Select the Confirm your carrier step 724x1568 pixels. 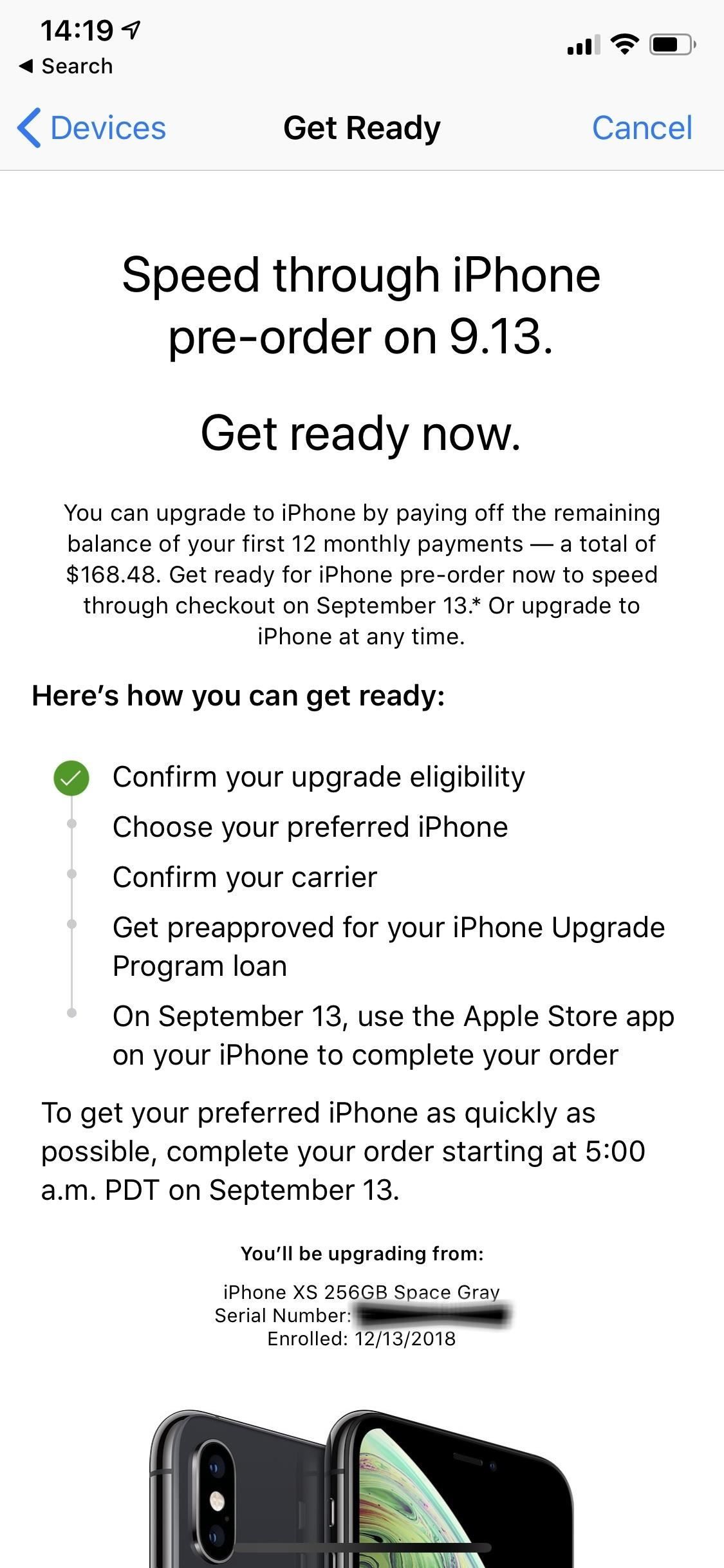[x=245, y=877]
